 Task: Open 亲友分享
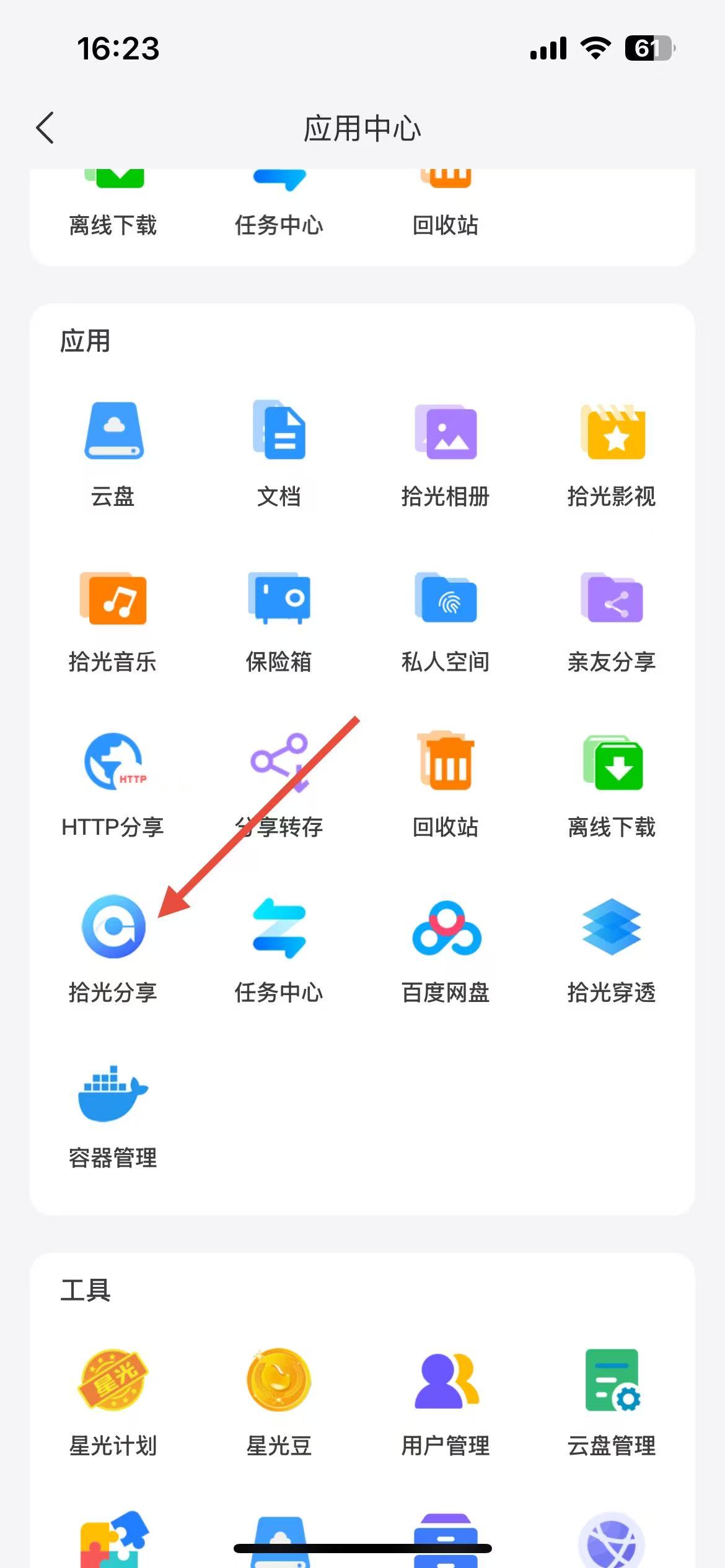point(612,598)
